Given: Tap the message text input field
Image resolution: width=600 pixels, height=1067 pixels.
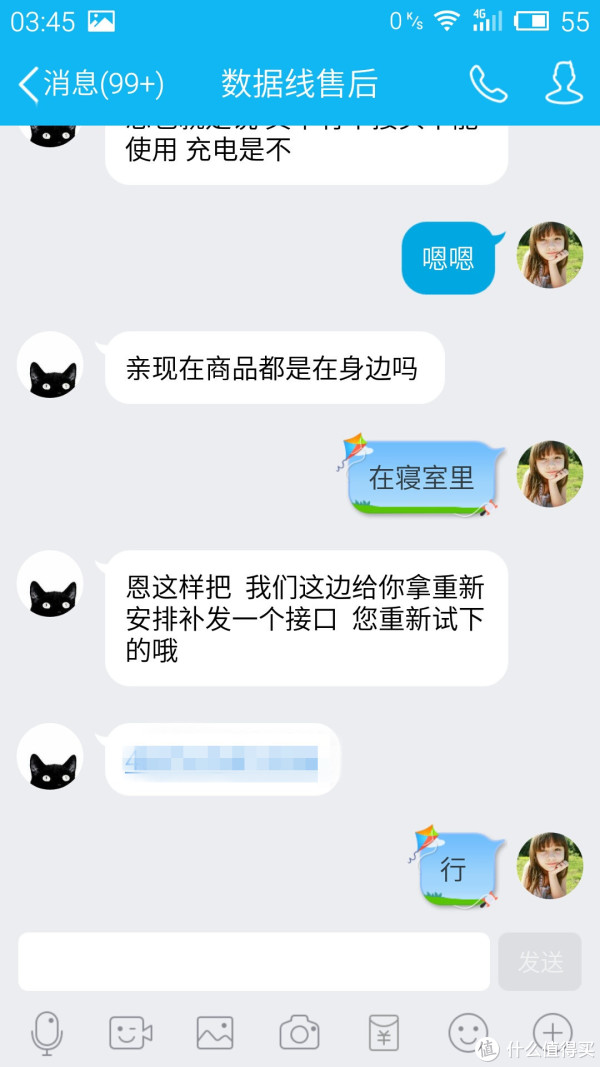Looking at the screenshot, I should [254, 962].
